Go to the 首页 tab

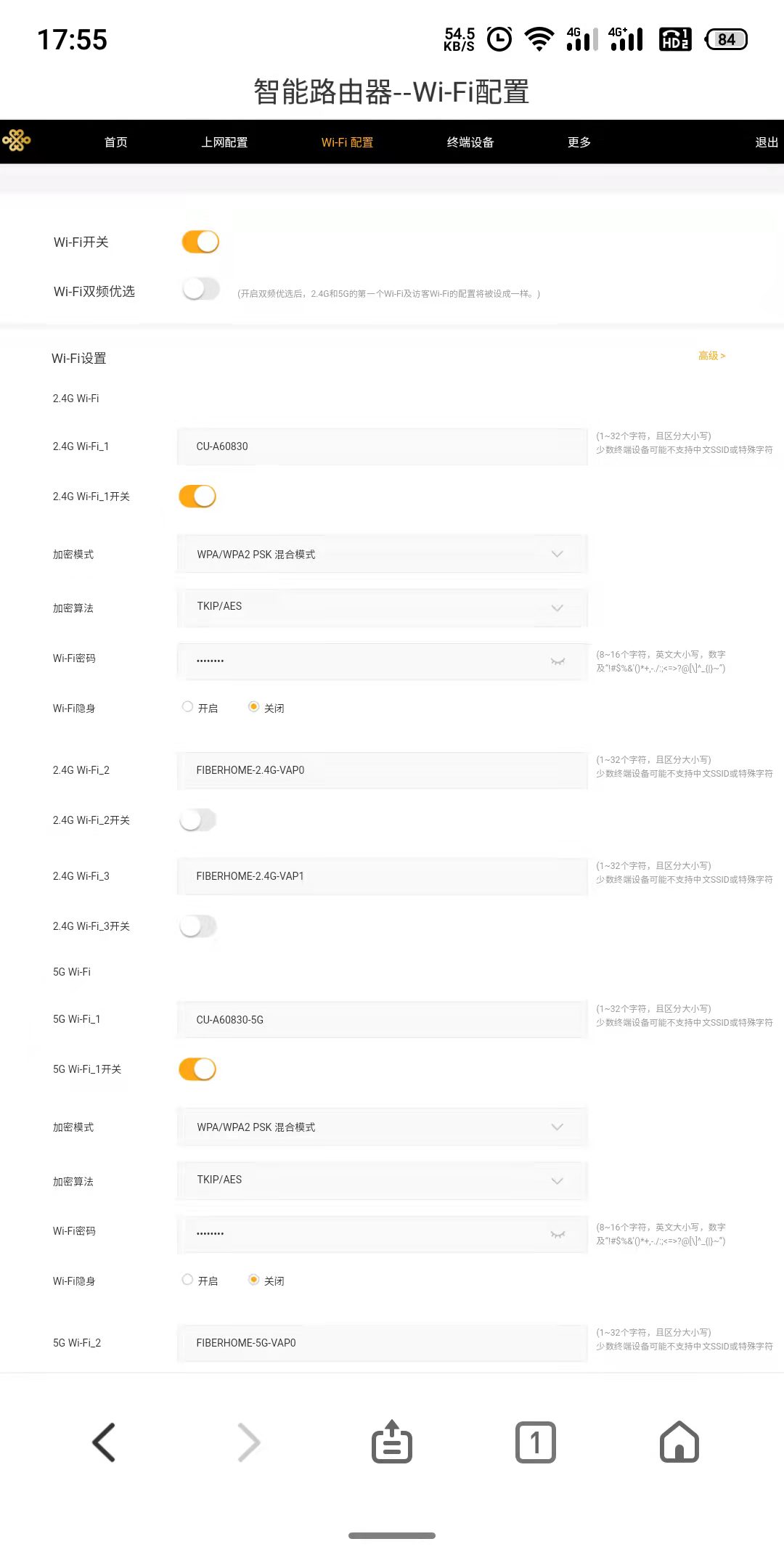point(115,142)
